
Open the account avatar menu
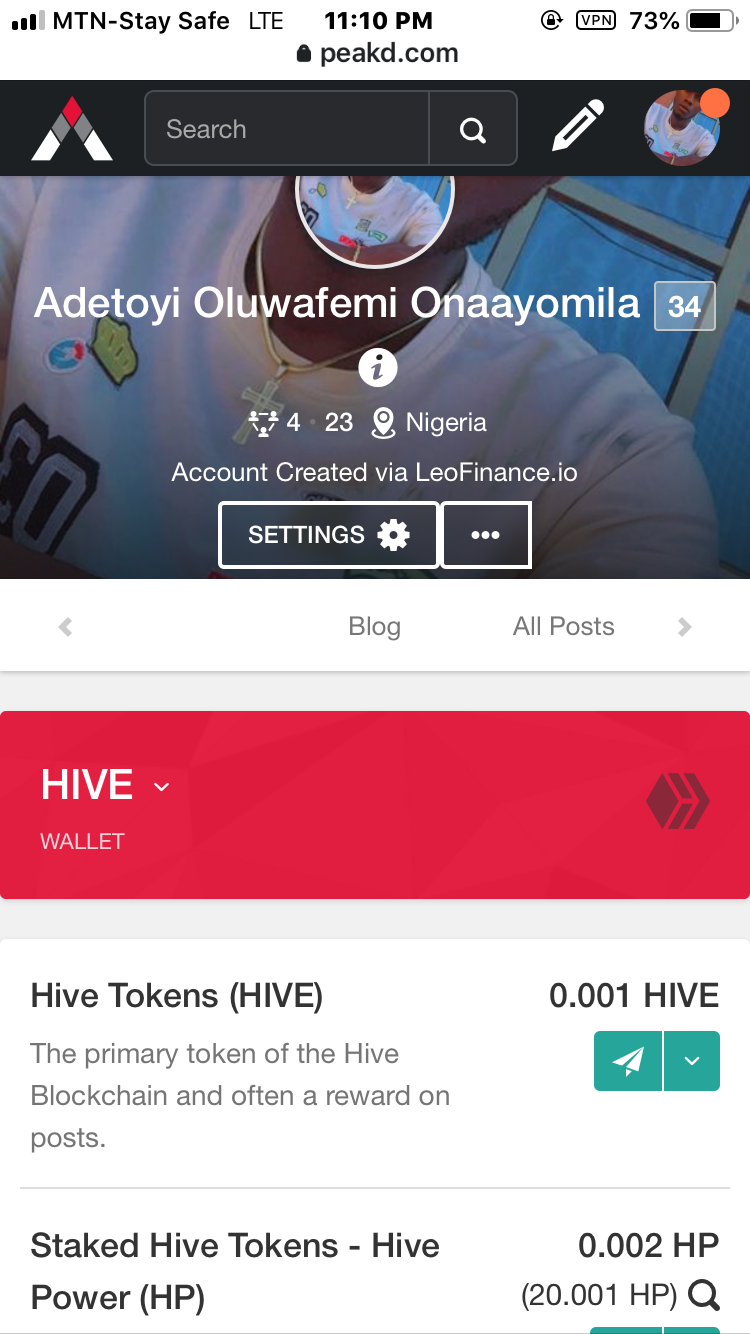pyautogui.click(x=682, y=128)
